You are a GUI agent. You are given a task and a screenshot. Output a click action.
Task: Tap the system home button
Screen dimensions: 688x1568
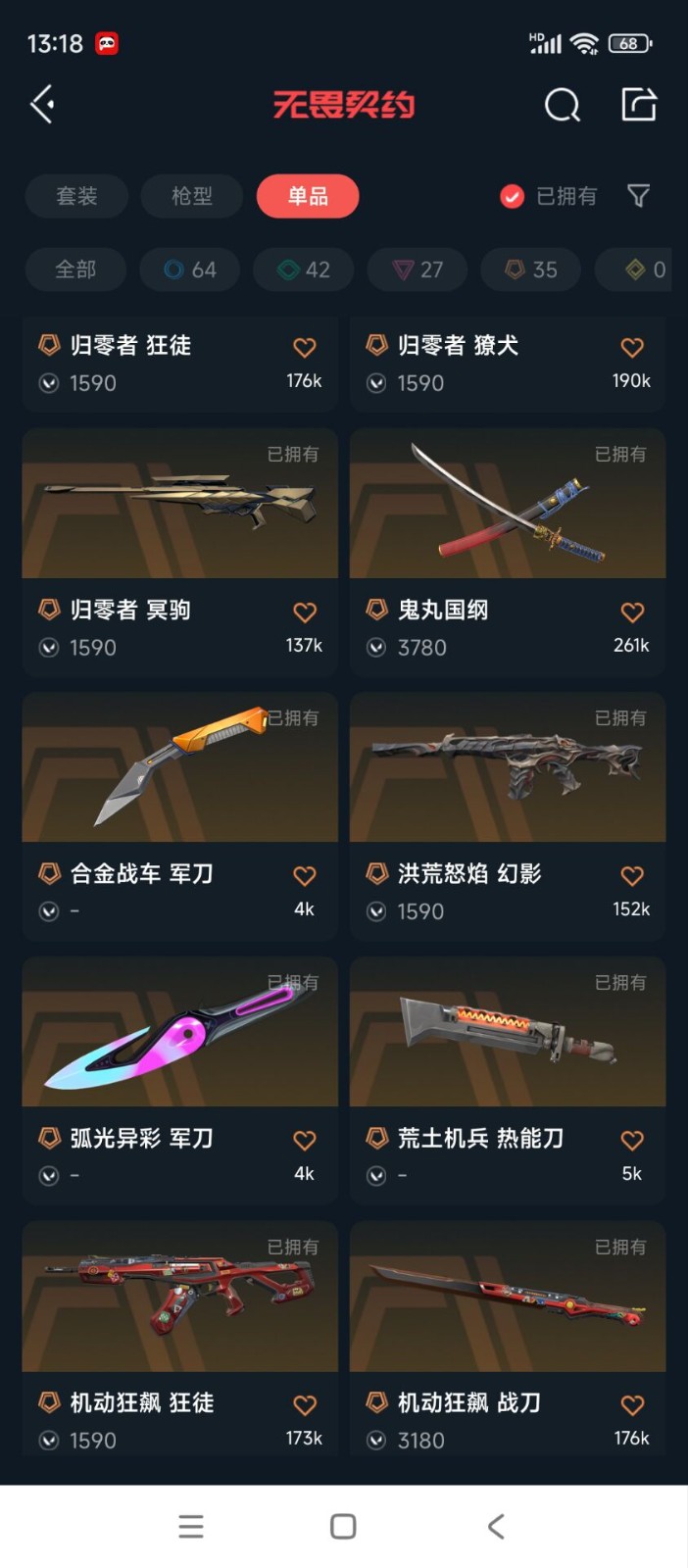pyautogui.click(x=343, y=1526)
